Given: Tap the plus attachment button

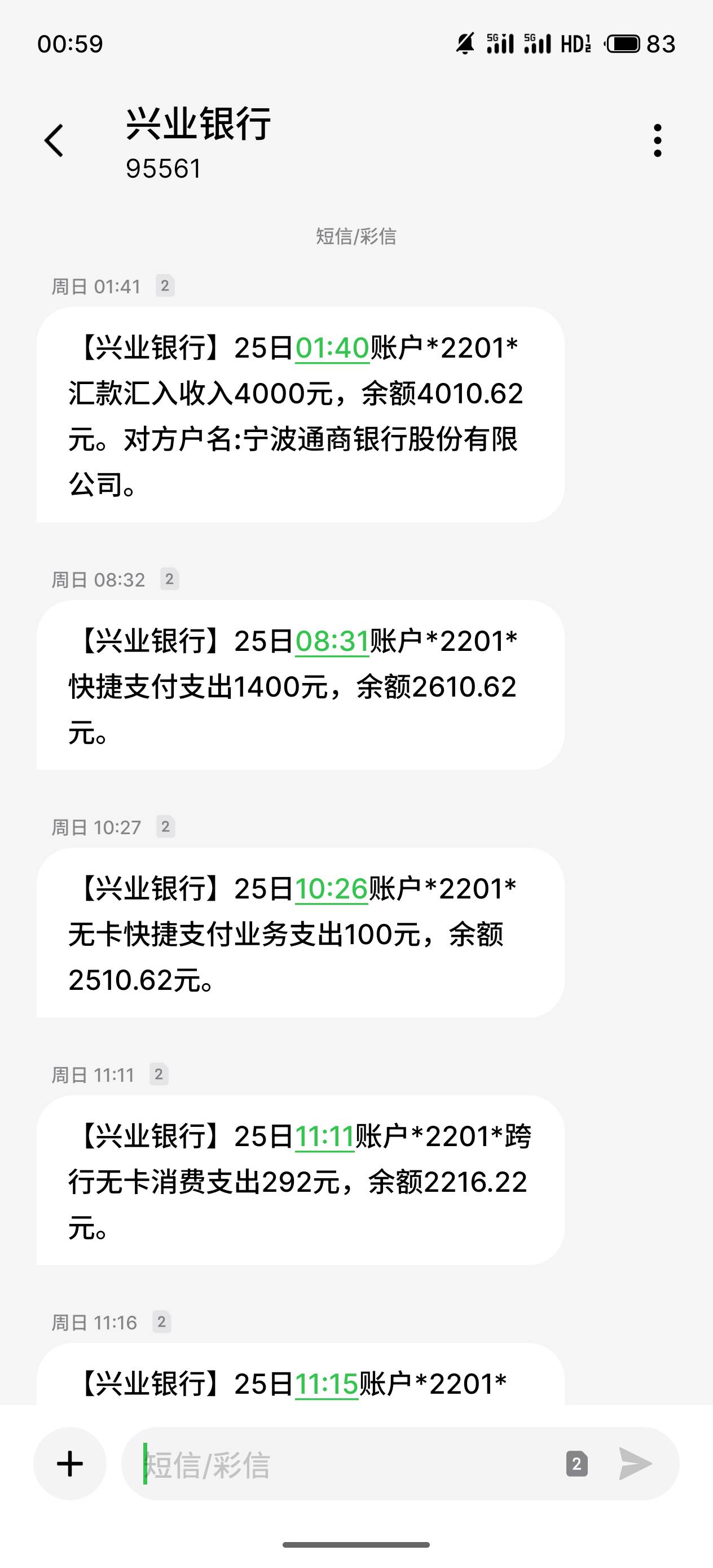Looking at the screenshot, I should click(70, 1463).
